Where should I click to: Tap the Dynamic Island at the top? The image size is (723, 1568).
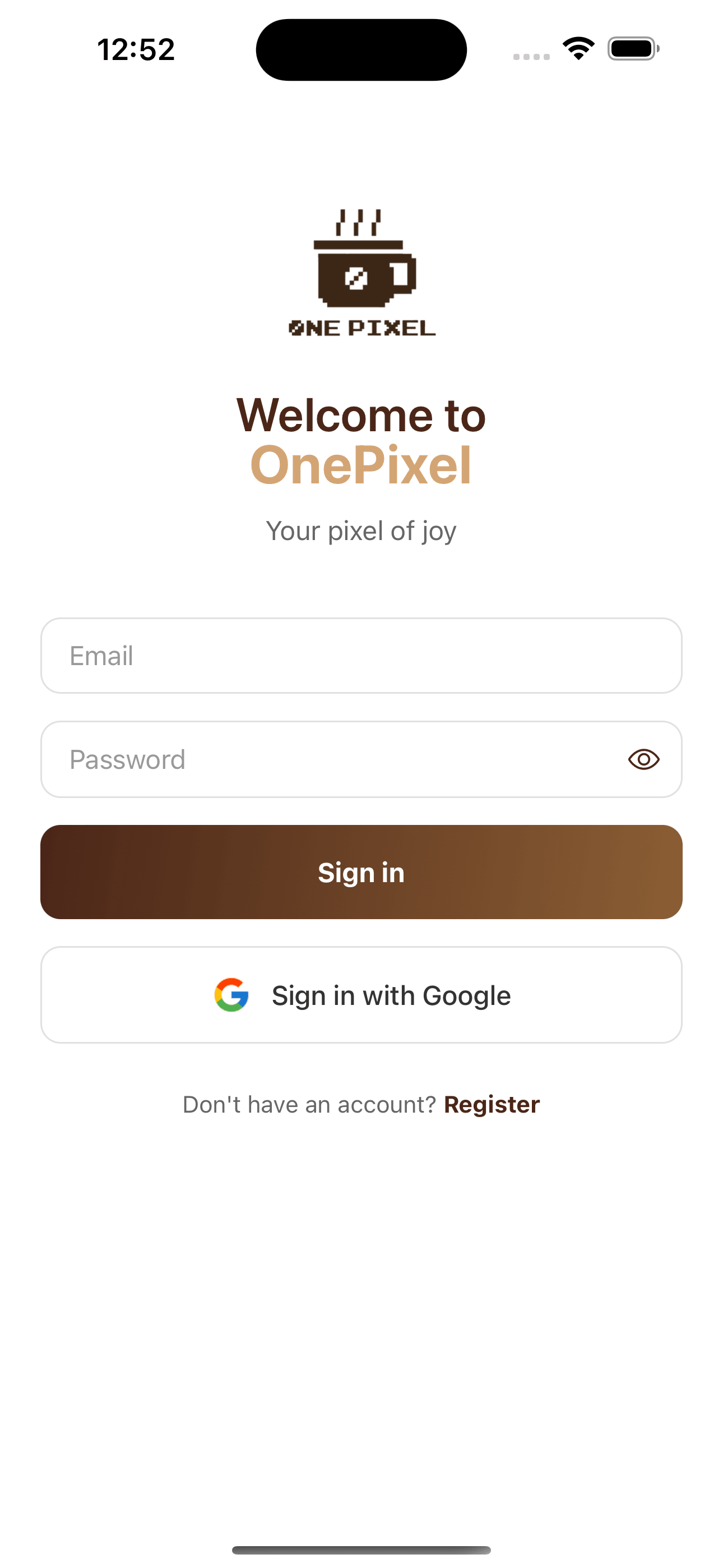361,49
